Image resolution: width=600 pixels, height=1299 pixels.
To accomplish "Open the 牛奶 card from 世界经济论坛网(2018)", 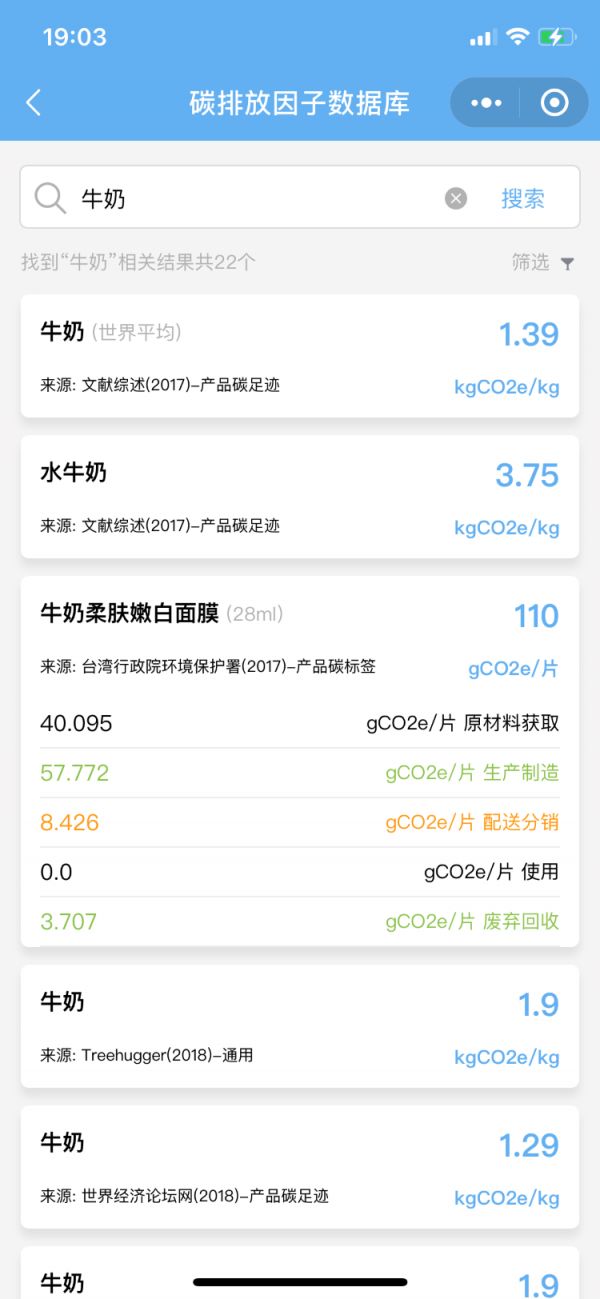I will point(300,1167).
